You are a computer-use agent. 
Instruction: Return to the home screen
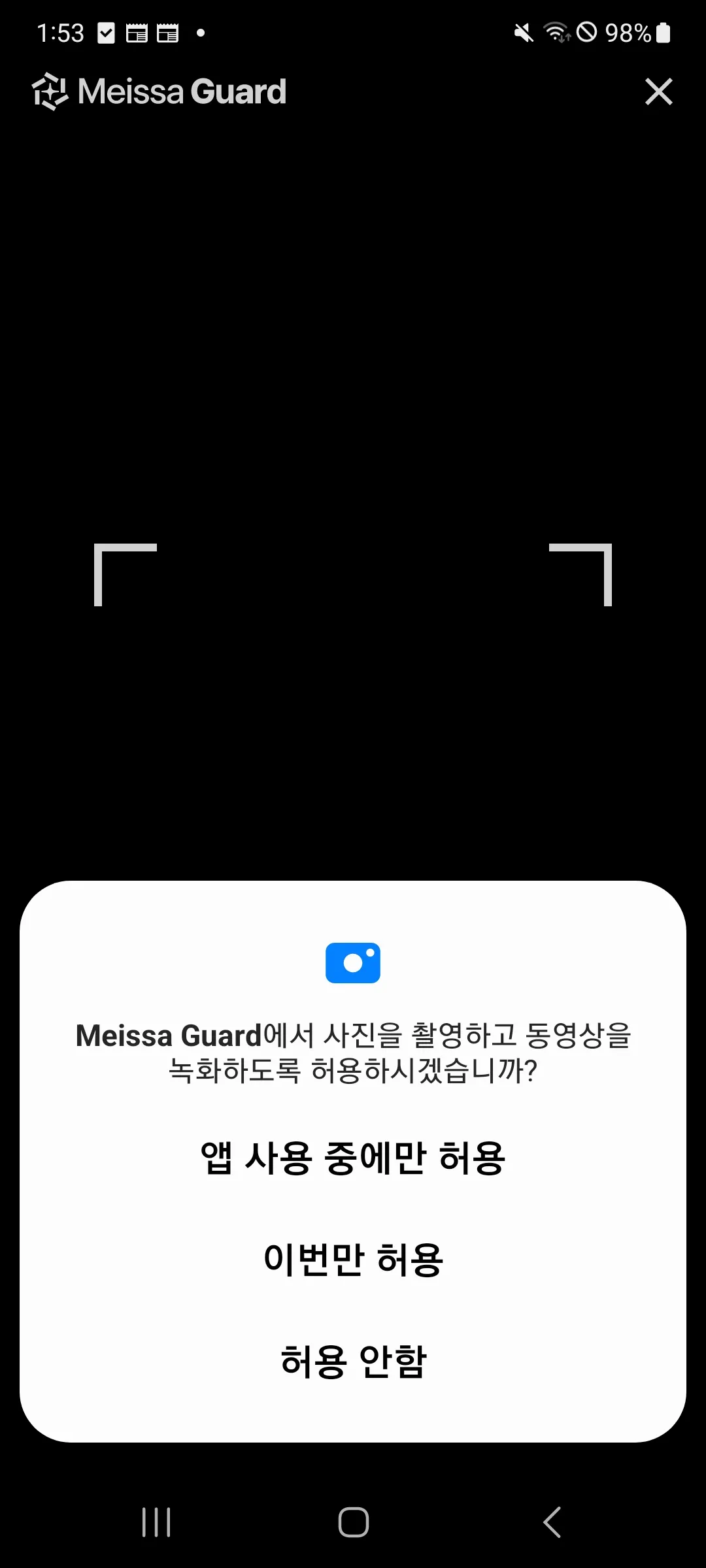(353, 1522)
